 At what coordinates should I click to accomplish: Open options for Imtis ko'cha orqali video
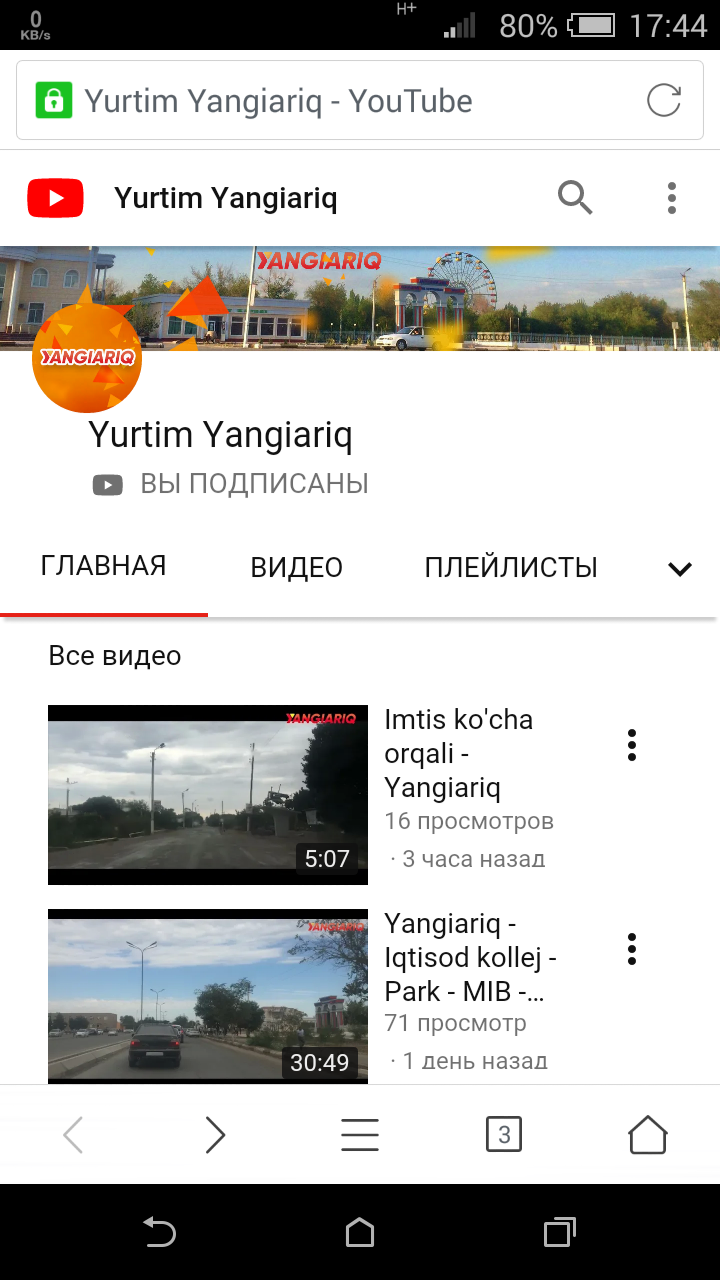[632, 745]
